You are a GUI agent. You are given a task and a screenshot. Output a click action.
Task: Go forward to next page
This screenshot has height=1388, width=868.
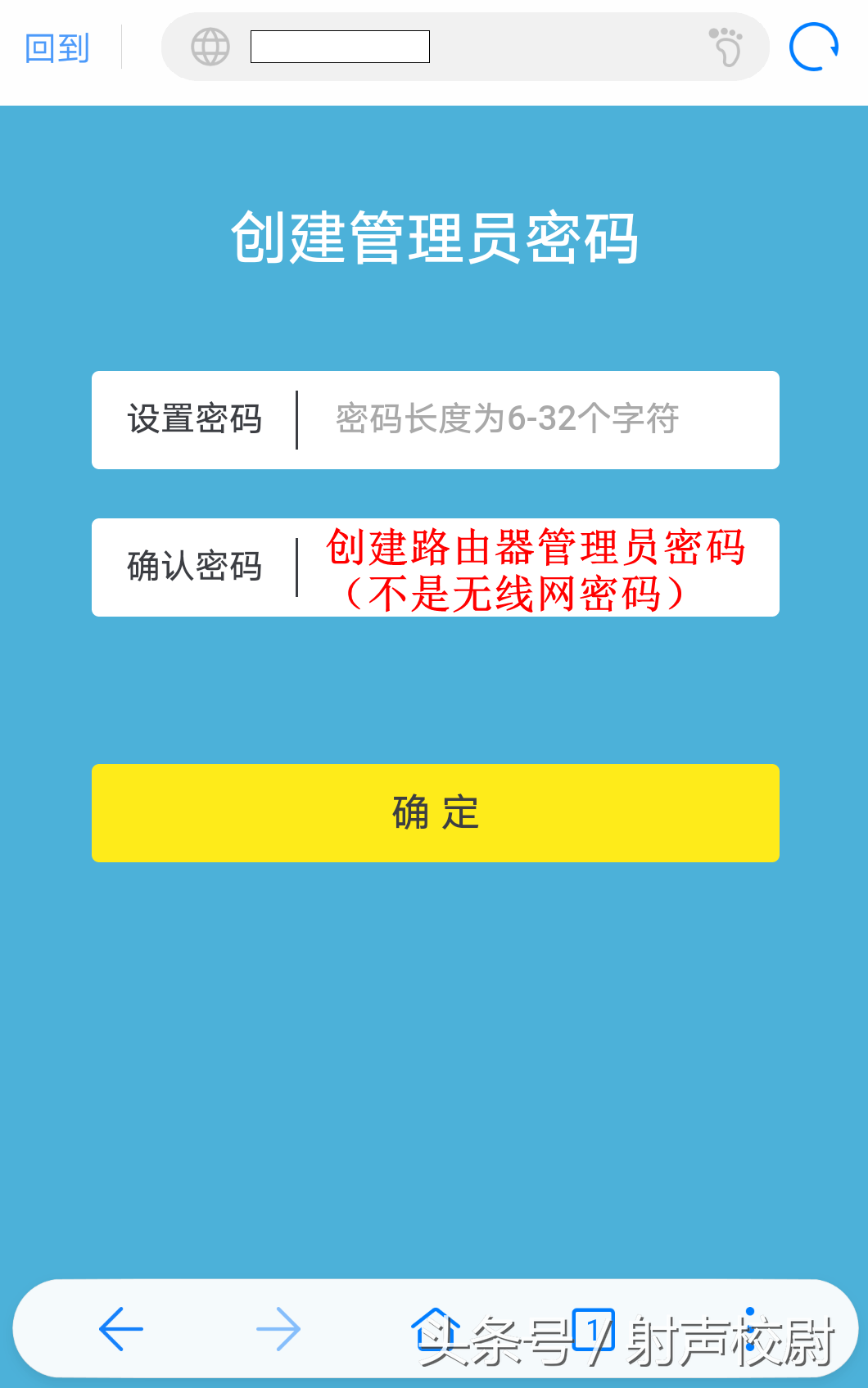point(278,1328)
